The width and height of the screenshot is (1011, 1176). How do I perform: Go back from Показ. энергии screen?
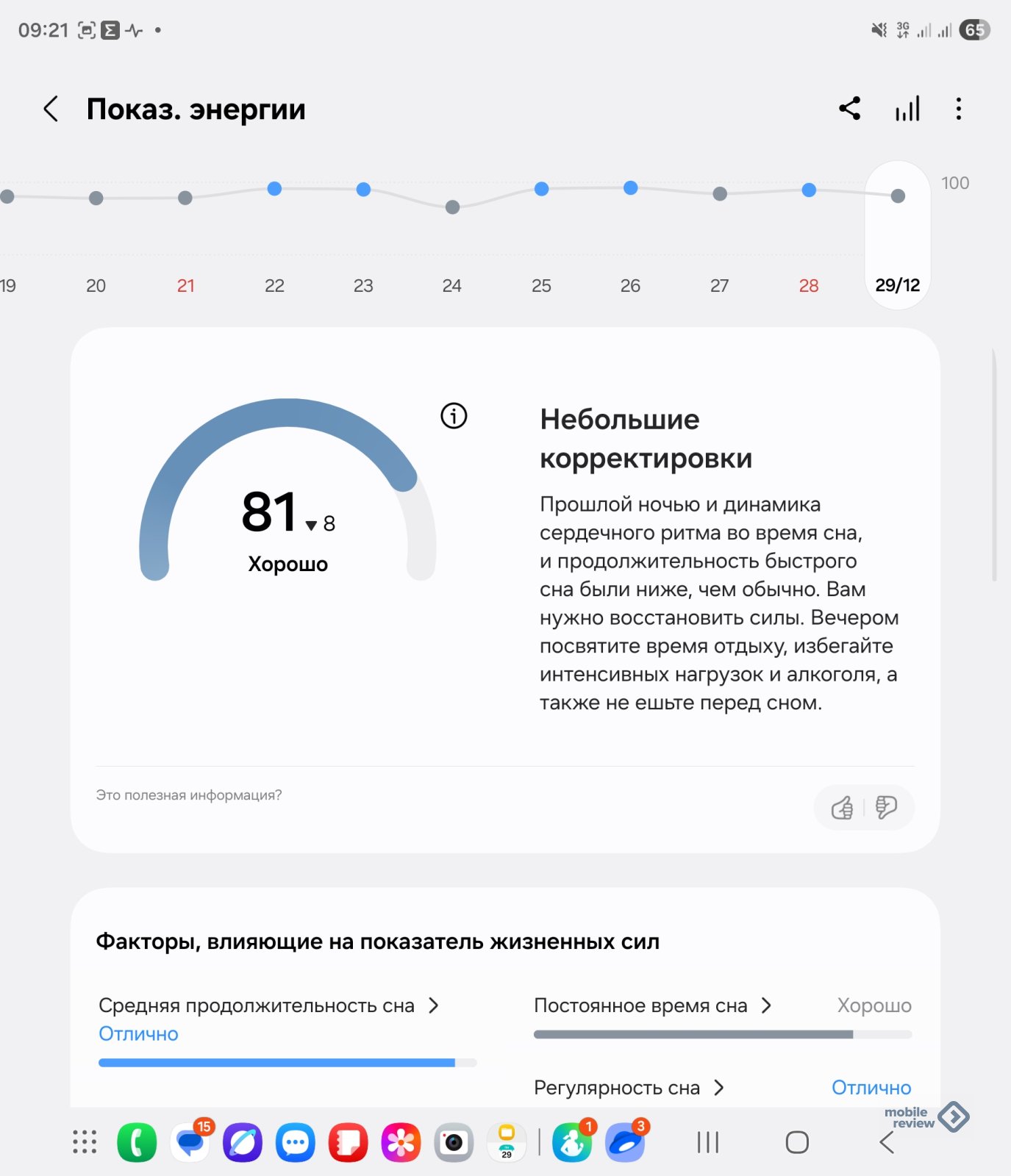(x=51, y=109)
